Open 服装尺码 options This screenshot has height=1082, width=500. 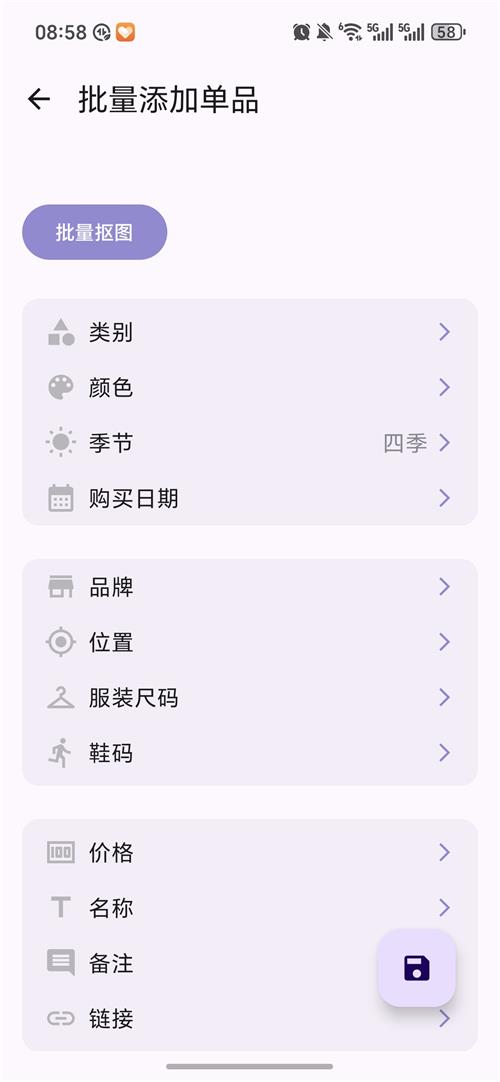click(x=250, y=698)
